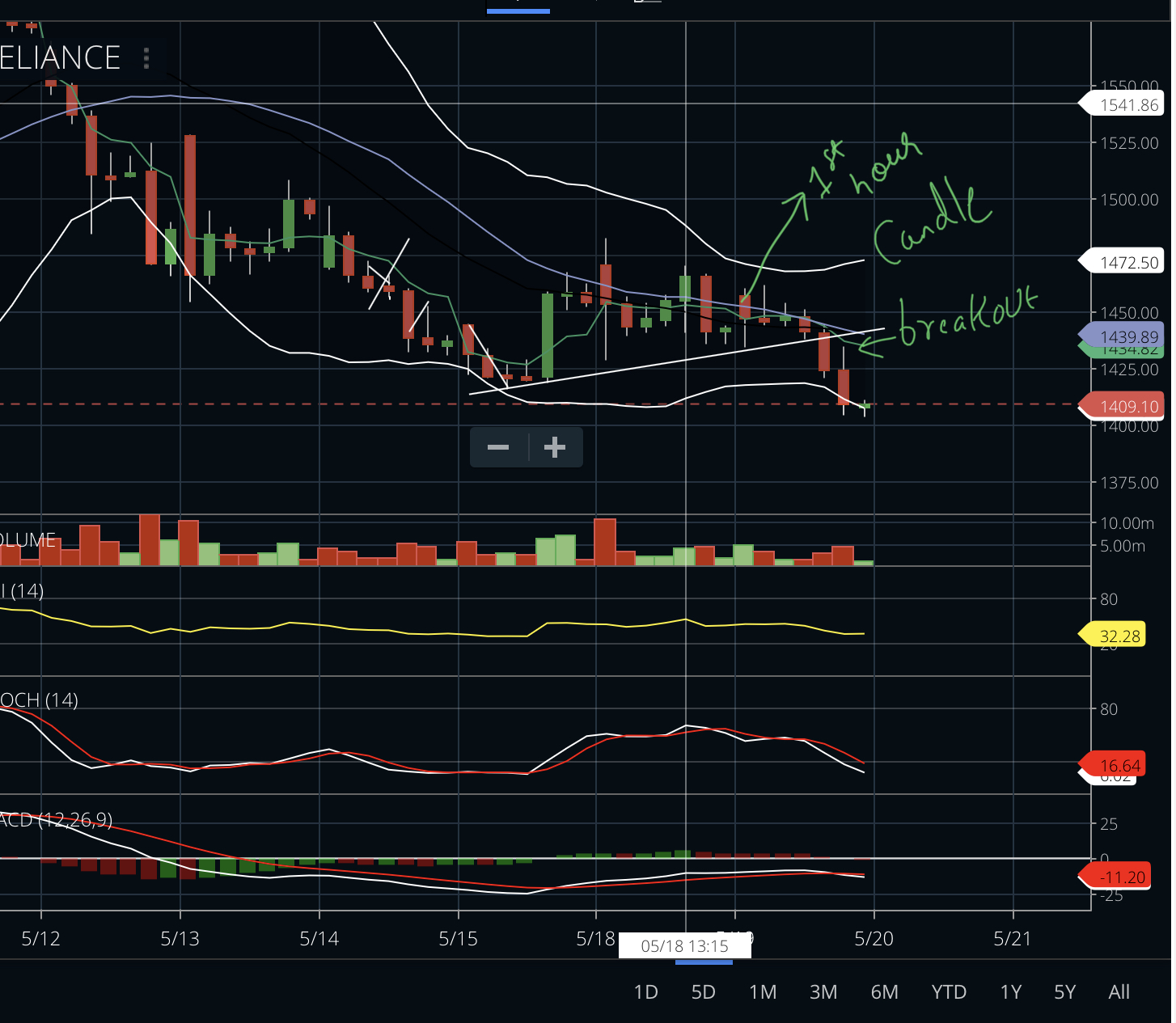Show the 3M chart range

pyautogui.click(x=823, y=992)
